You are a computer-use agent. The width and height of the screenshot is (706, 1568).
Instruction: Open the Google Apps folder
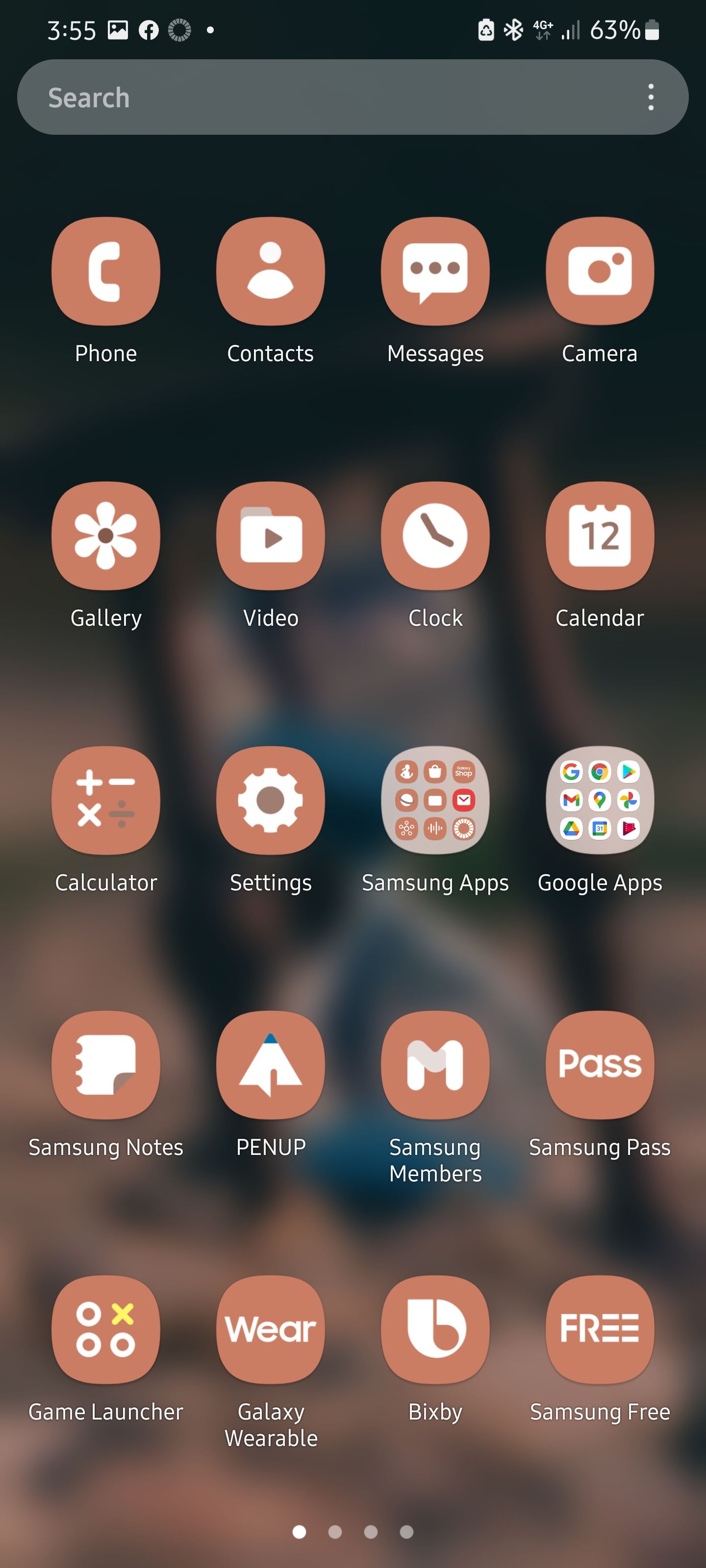coord(600,801)
